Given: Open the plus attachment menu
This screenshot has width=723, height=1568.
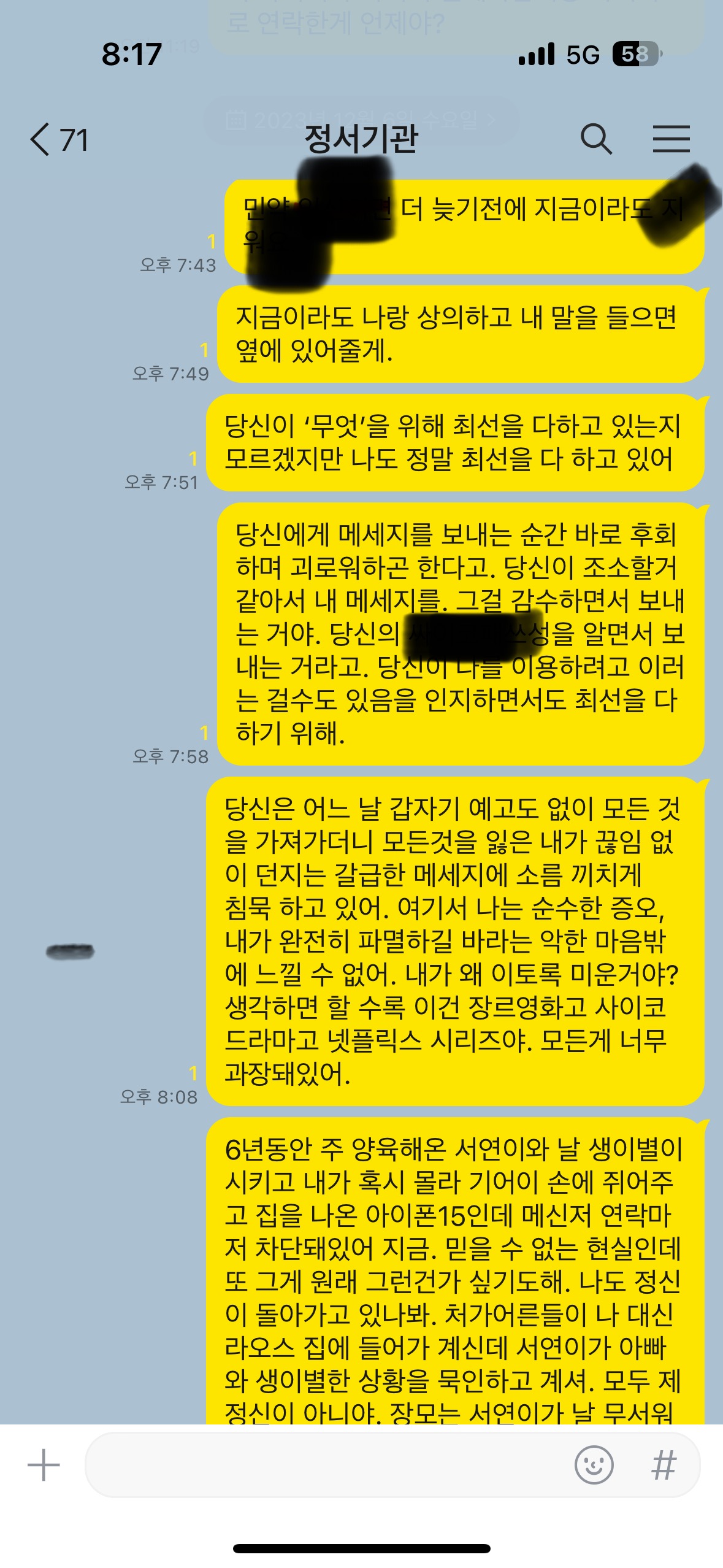Looking at the screenshot, I should (x=44, y=1466).
